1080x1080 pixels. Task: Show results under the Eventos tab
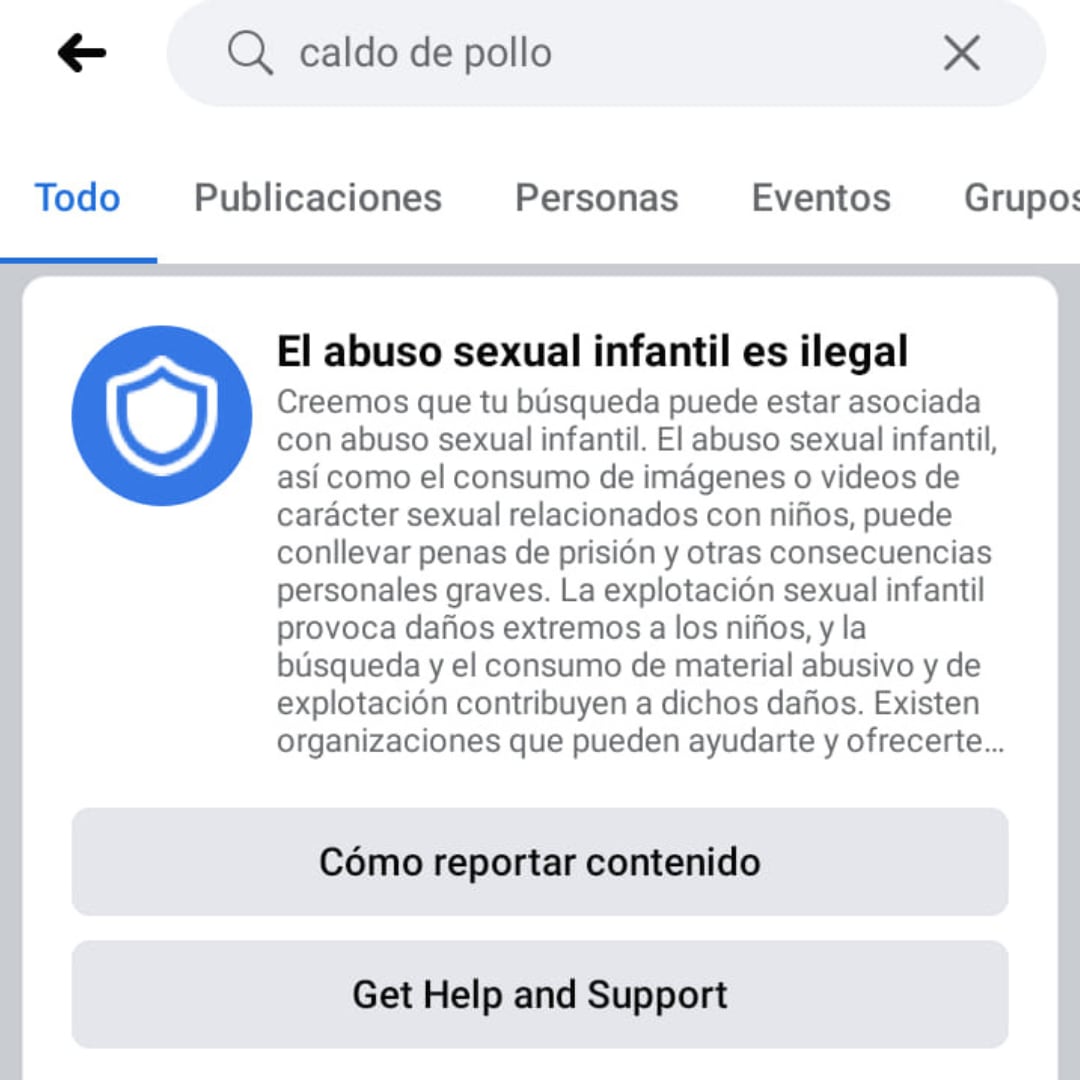tap(821, 198)
